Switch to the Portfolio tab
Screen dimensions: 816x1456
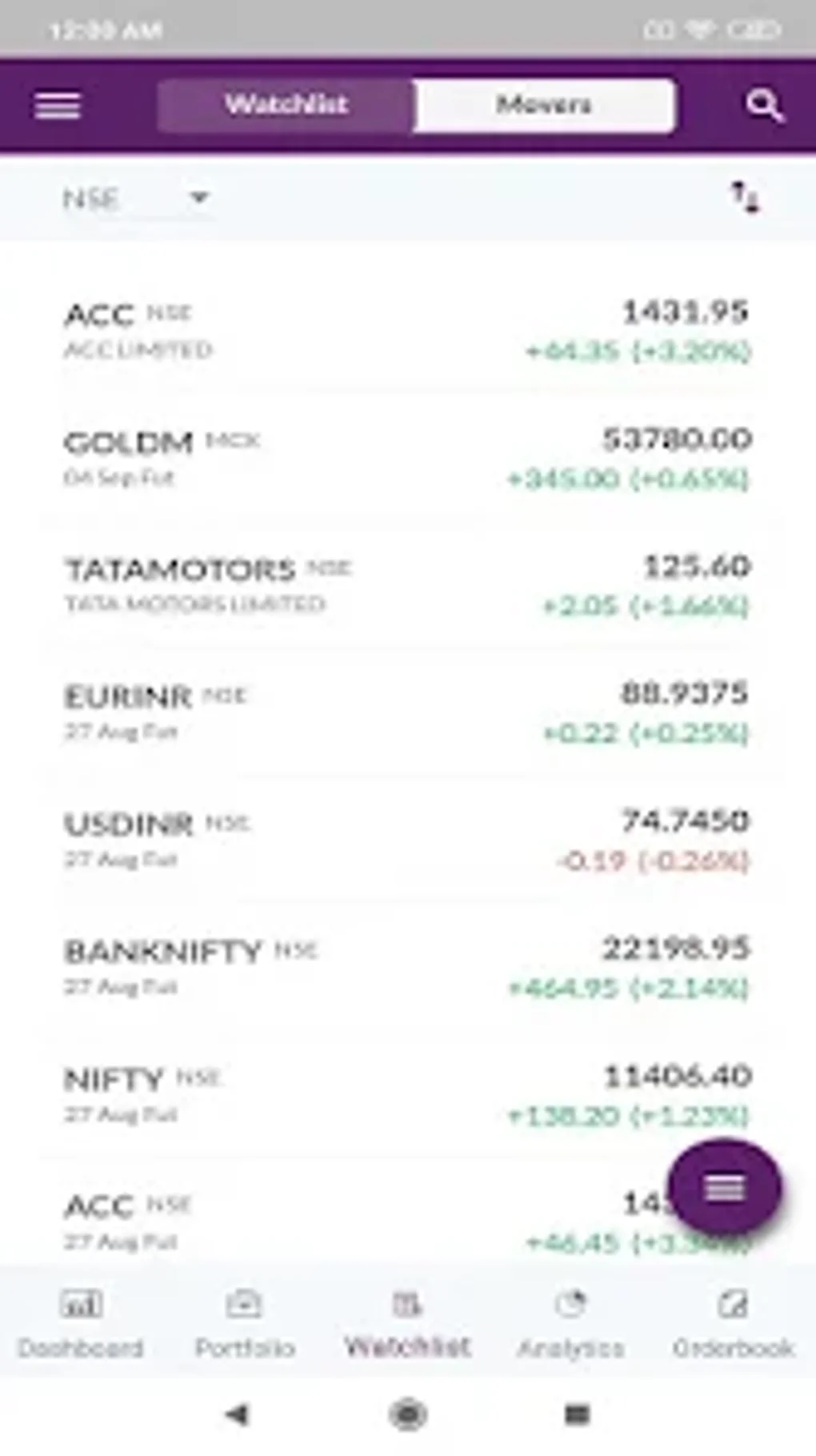(244, 1324)
